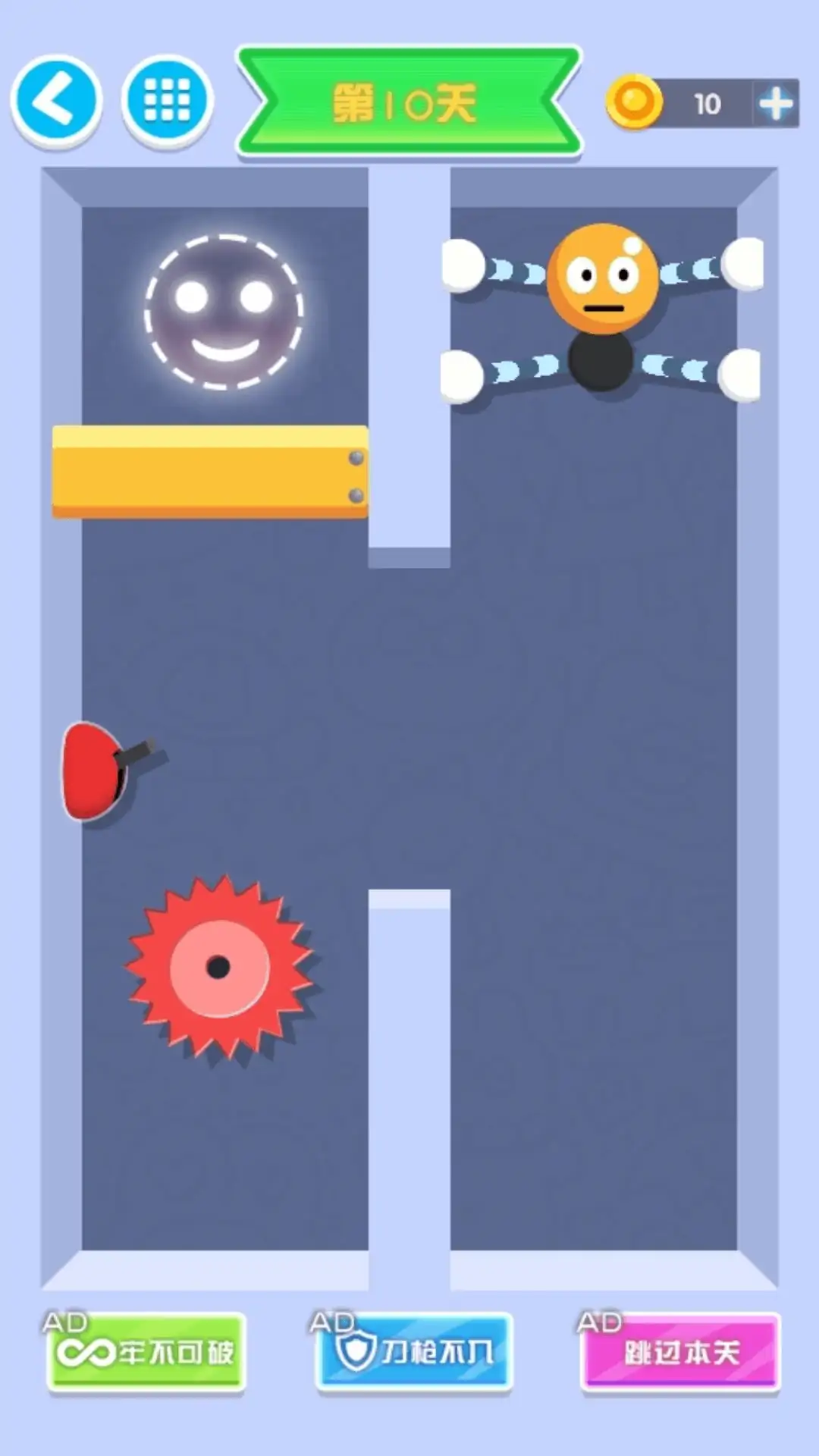This screenshot has width=819, height=1456.
Task: Use the 刀枪不入 shield ad boost
Action: pos(414,1352)
